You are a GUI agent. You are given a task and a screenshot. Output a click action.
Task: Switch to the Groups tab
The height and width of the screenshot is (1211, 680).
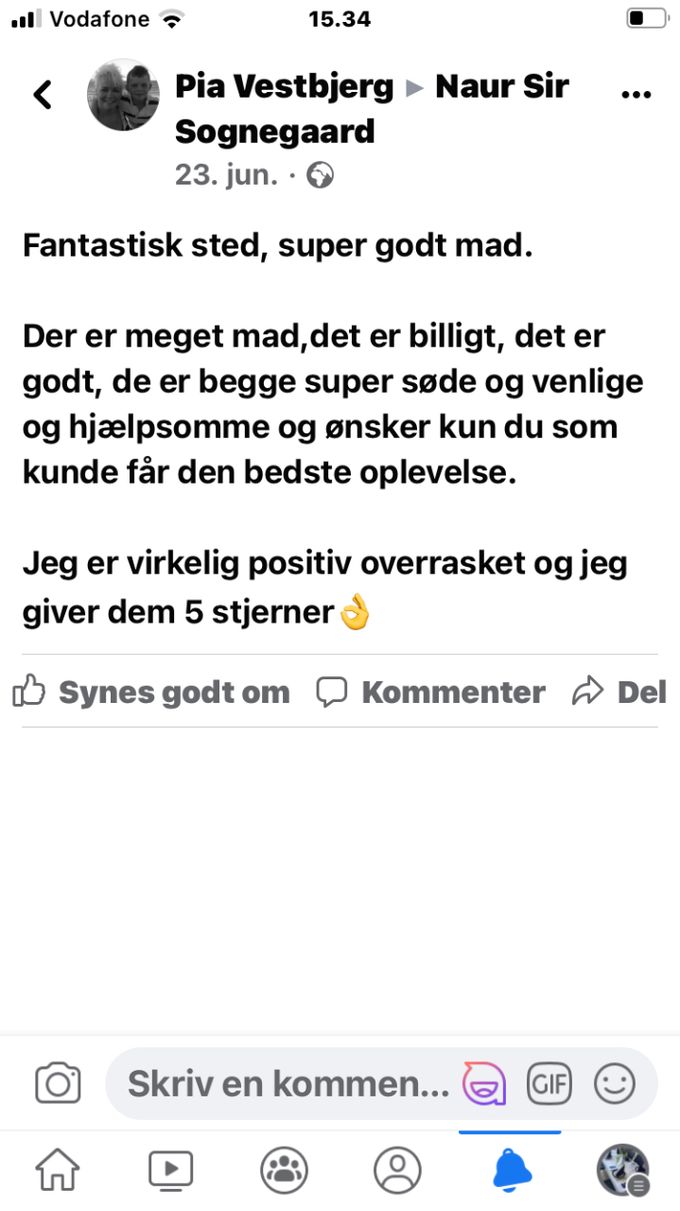coord(284,1169)
